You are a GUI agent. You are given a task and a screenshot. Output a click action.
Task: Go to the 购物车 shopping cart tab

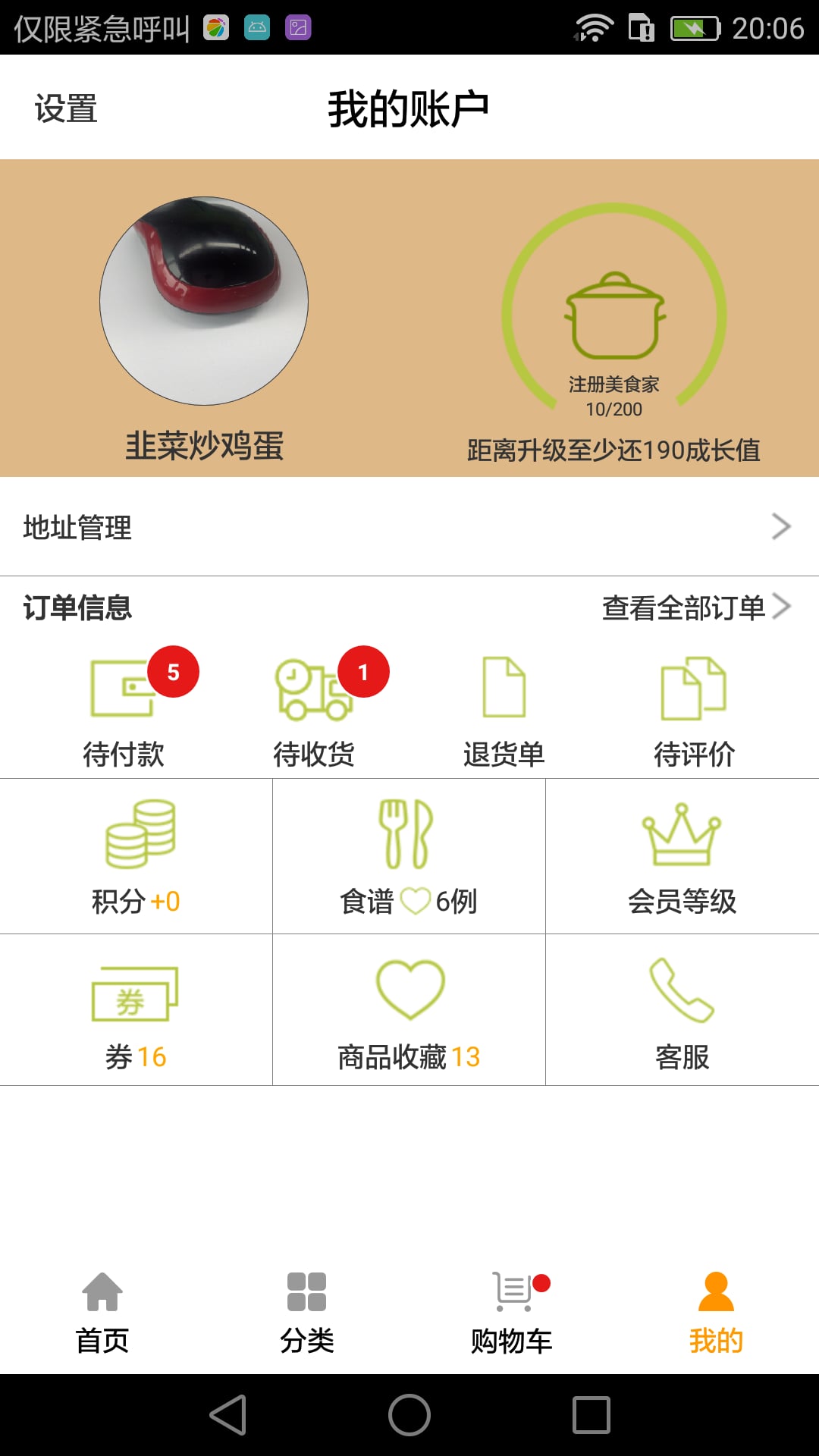[x=512, y=1313]
